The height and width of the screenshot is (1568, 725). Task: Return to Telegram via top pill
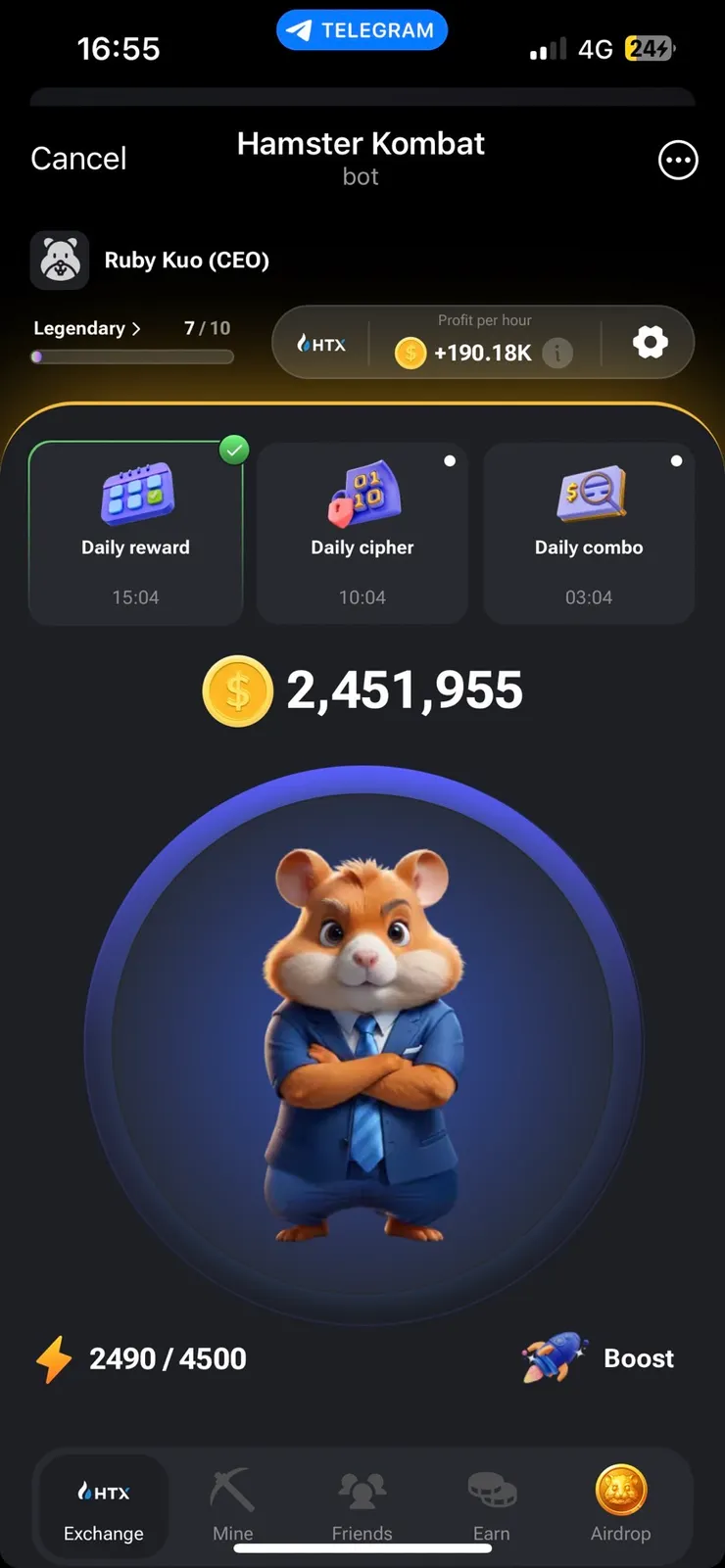click(362, 30)
